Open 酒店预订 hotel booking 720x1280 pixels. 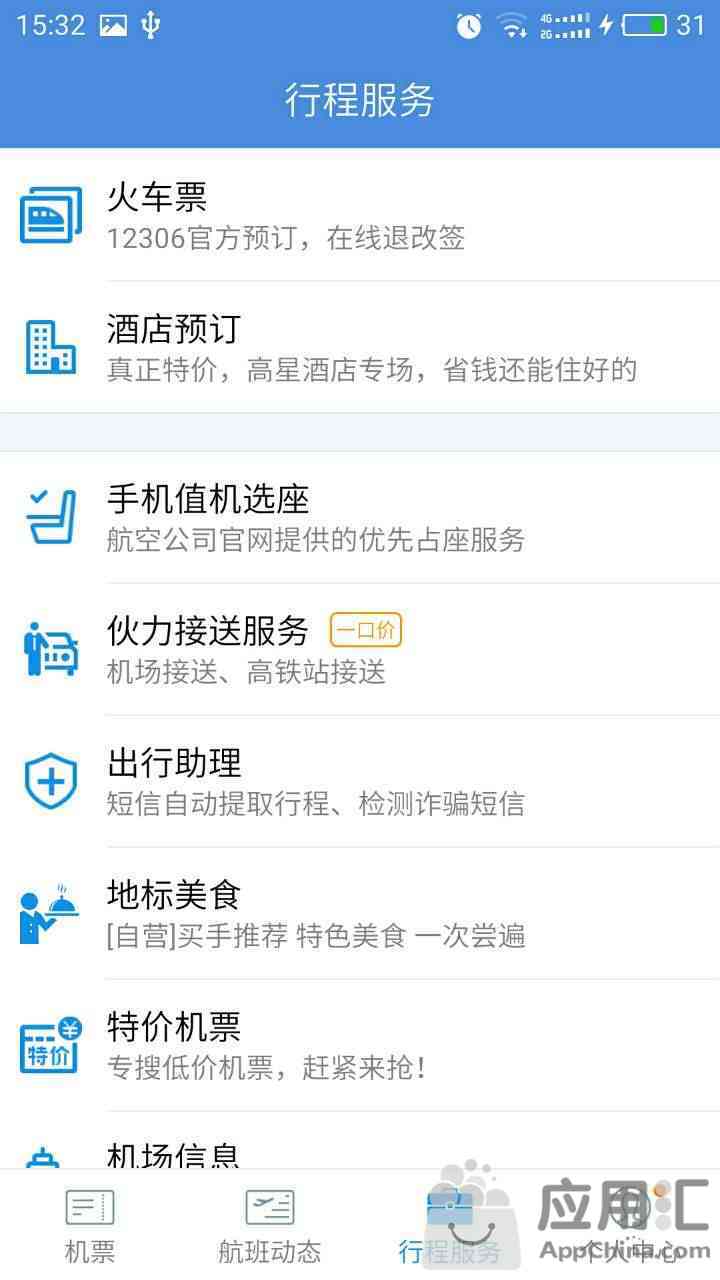[x=360, y=347]
